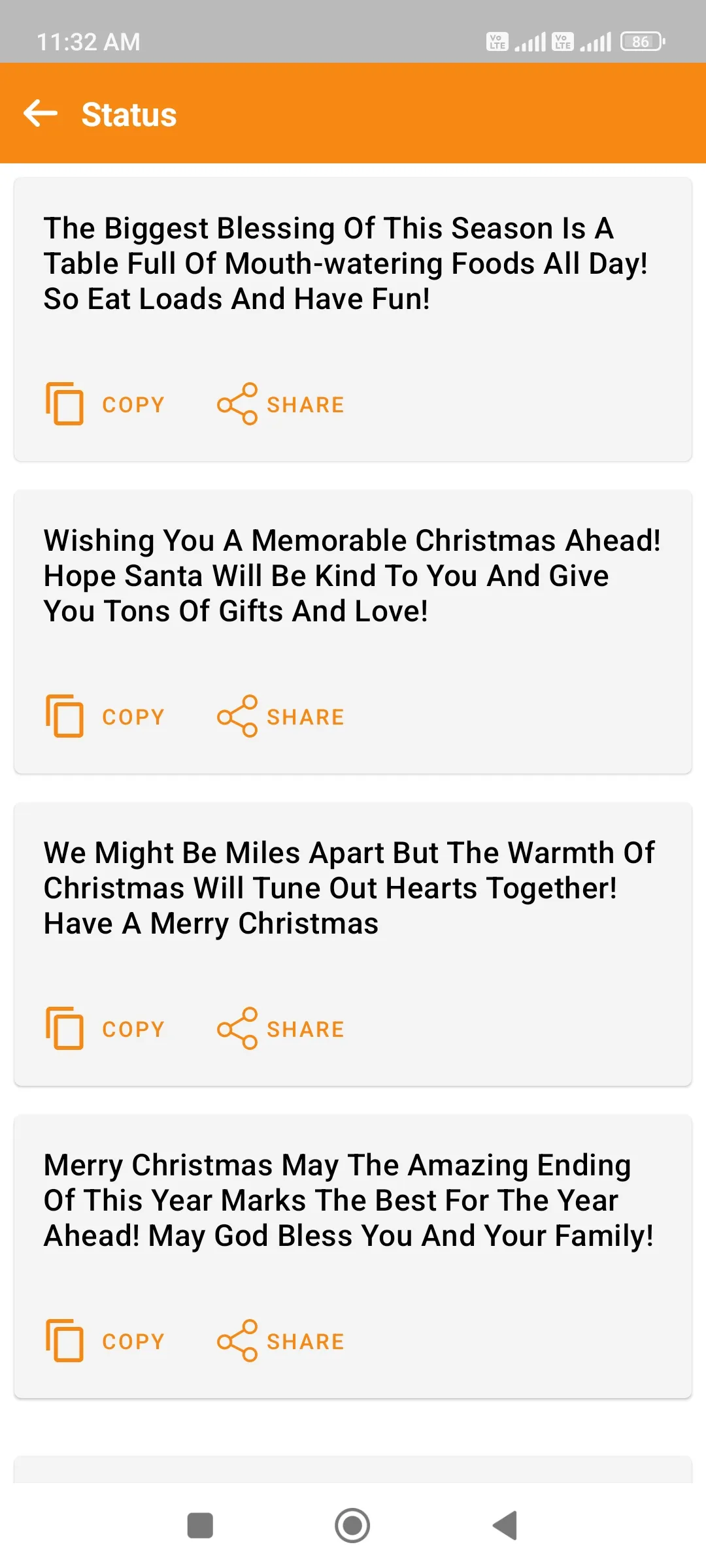Screen dimensions: 706x1568
Task: Open recent apps from navigation bar
Action: 200,1526
